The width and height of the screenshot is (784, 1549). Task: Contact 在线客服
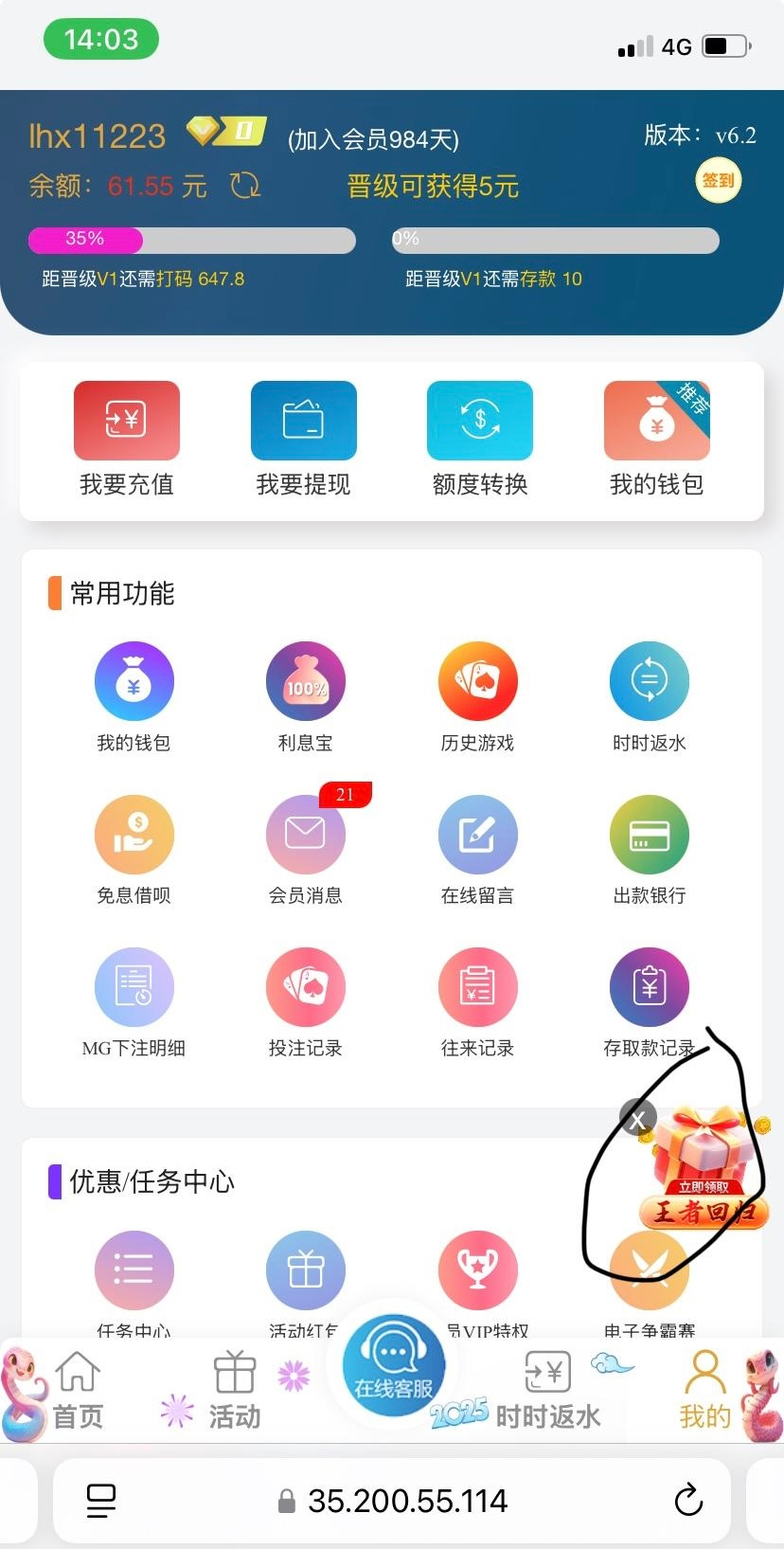(393, 1365)
